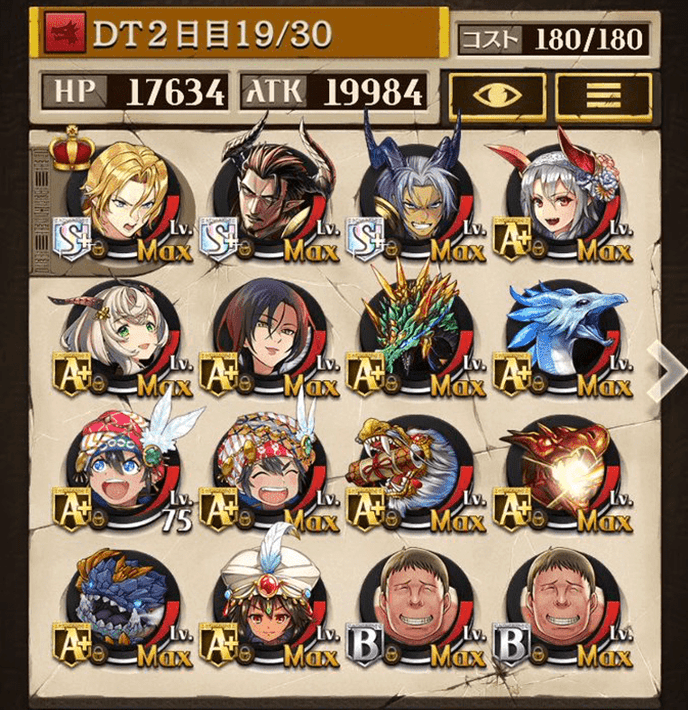Select the laughing turban boy unit
This screenshot has height=710, width=688.
click(270, 472)
